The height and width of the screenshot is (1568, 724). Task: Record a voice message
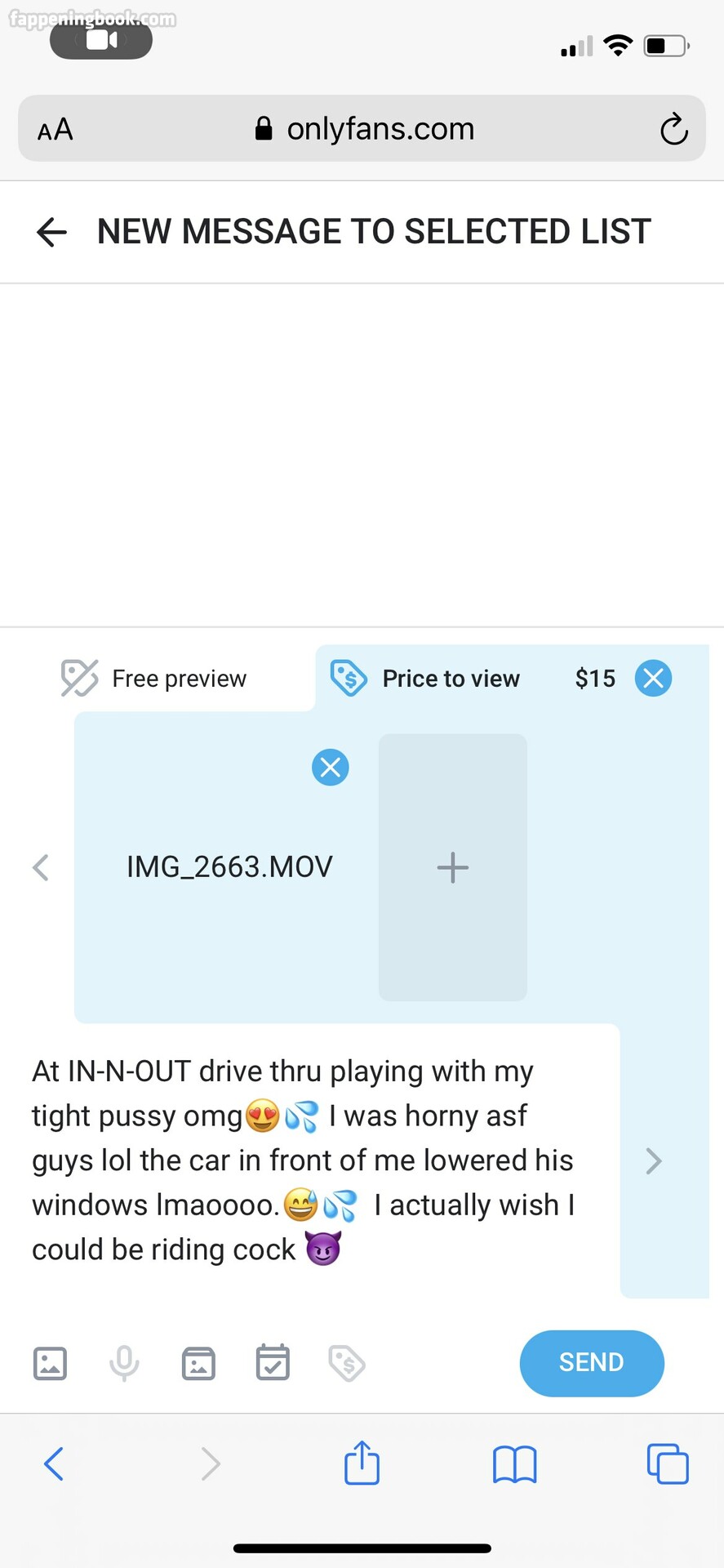(x=124, y=1363)
